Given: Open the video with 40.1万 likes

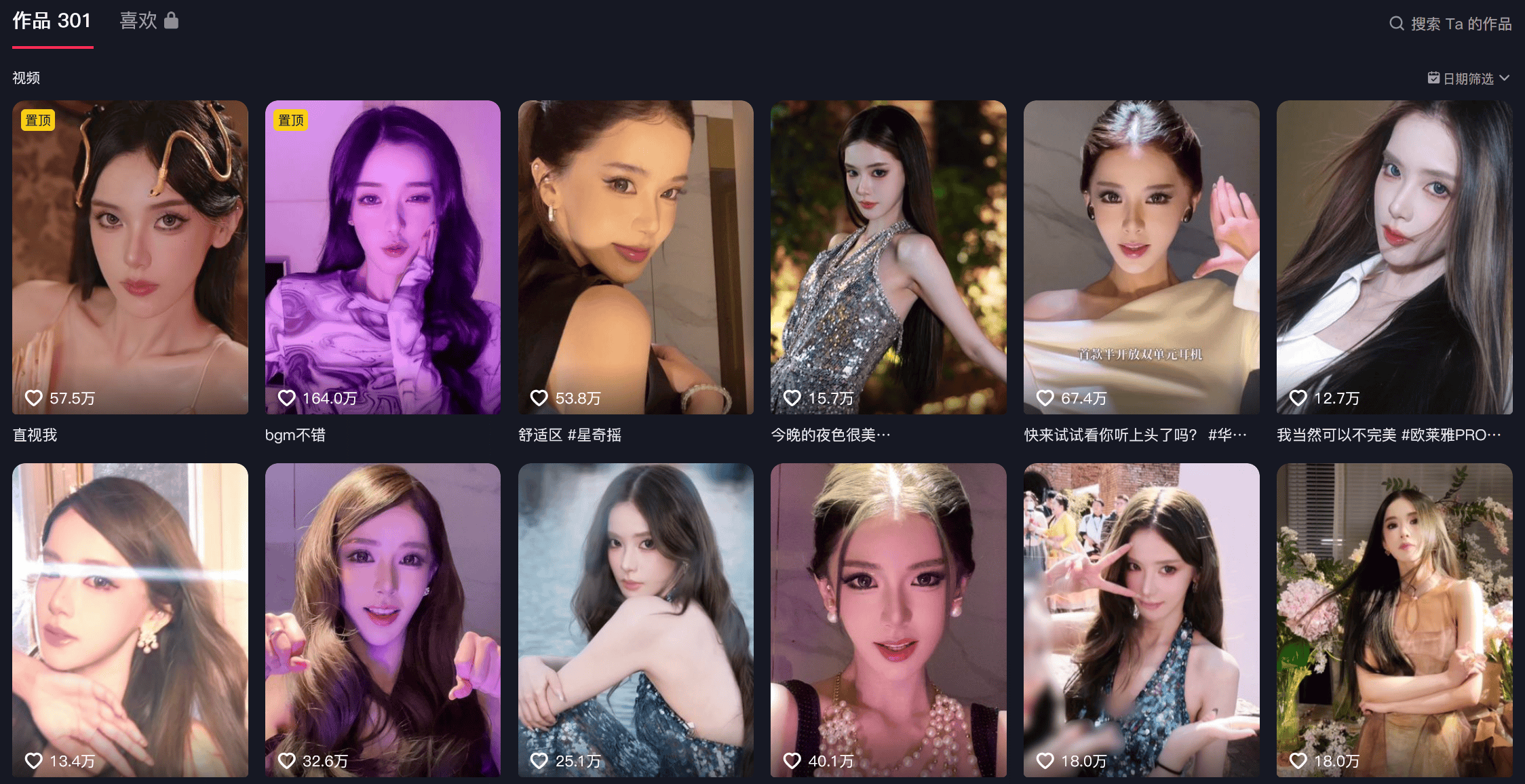Looking at the screenshot, I should click(x=888, y=620).
